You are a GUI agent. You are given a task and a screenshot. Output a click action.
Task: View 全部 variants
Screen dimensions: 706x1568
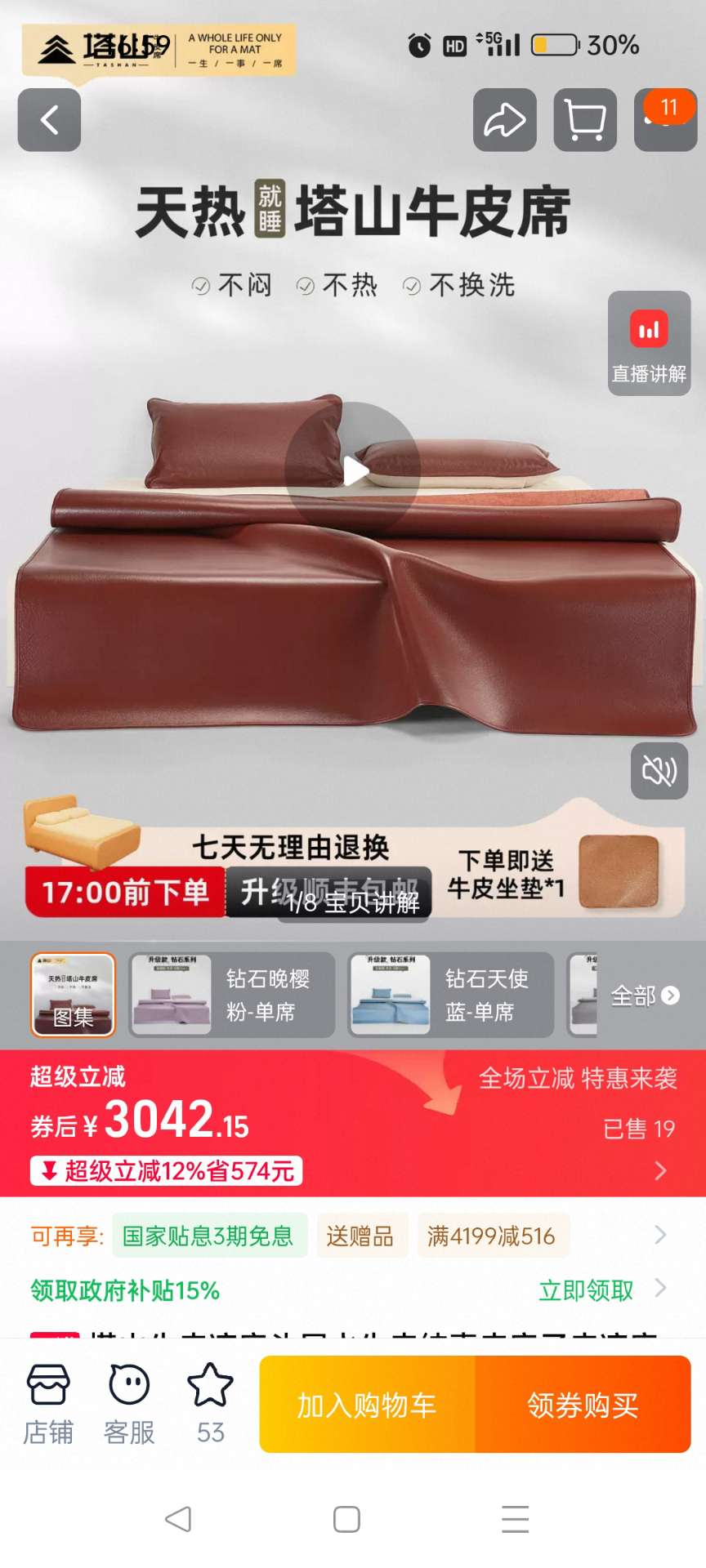coord(644,996)
